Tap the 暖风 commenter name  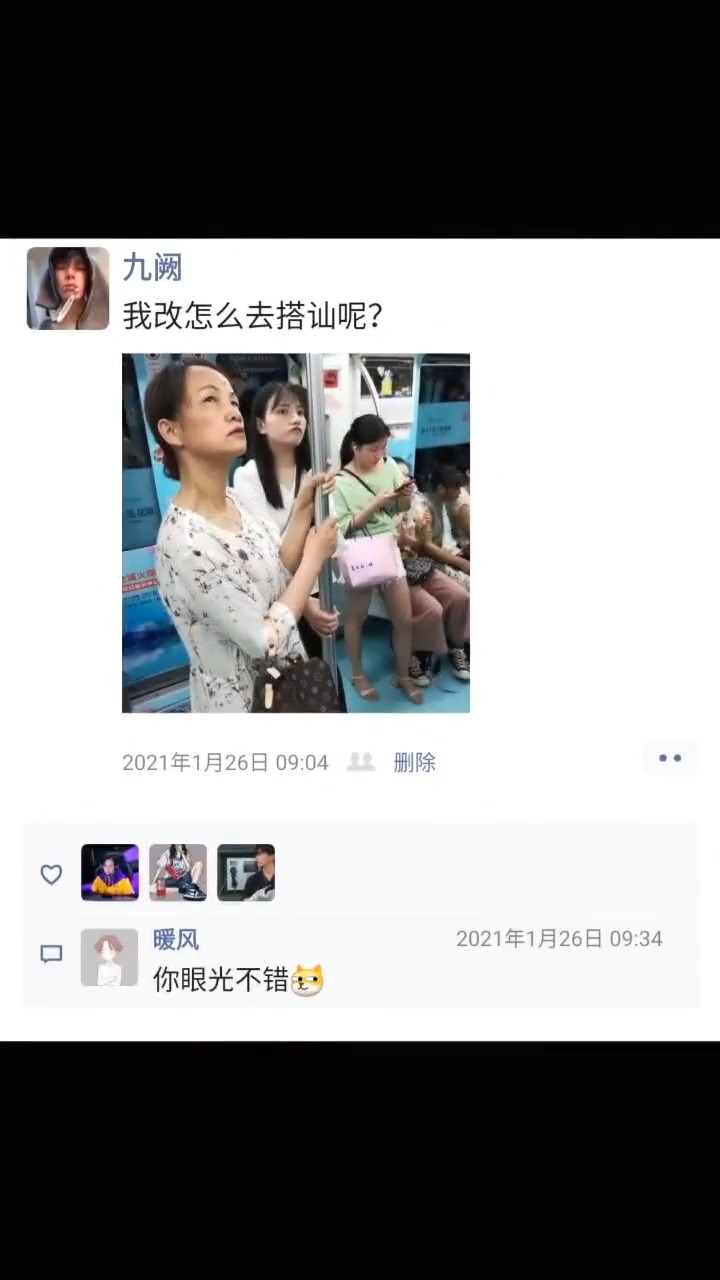pyautogui.click(x=176, y=939)
